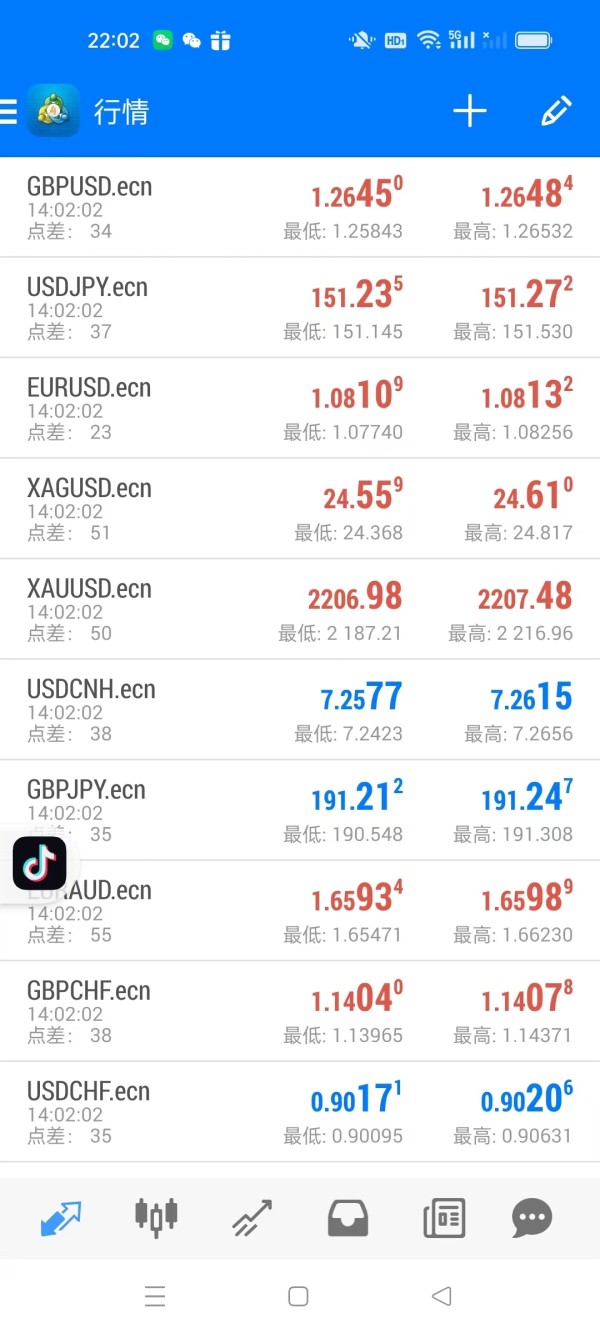Screen dimensions: 600x1333
Task: Switch to the Charts candlestick tab
Action: 156,1216
